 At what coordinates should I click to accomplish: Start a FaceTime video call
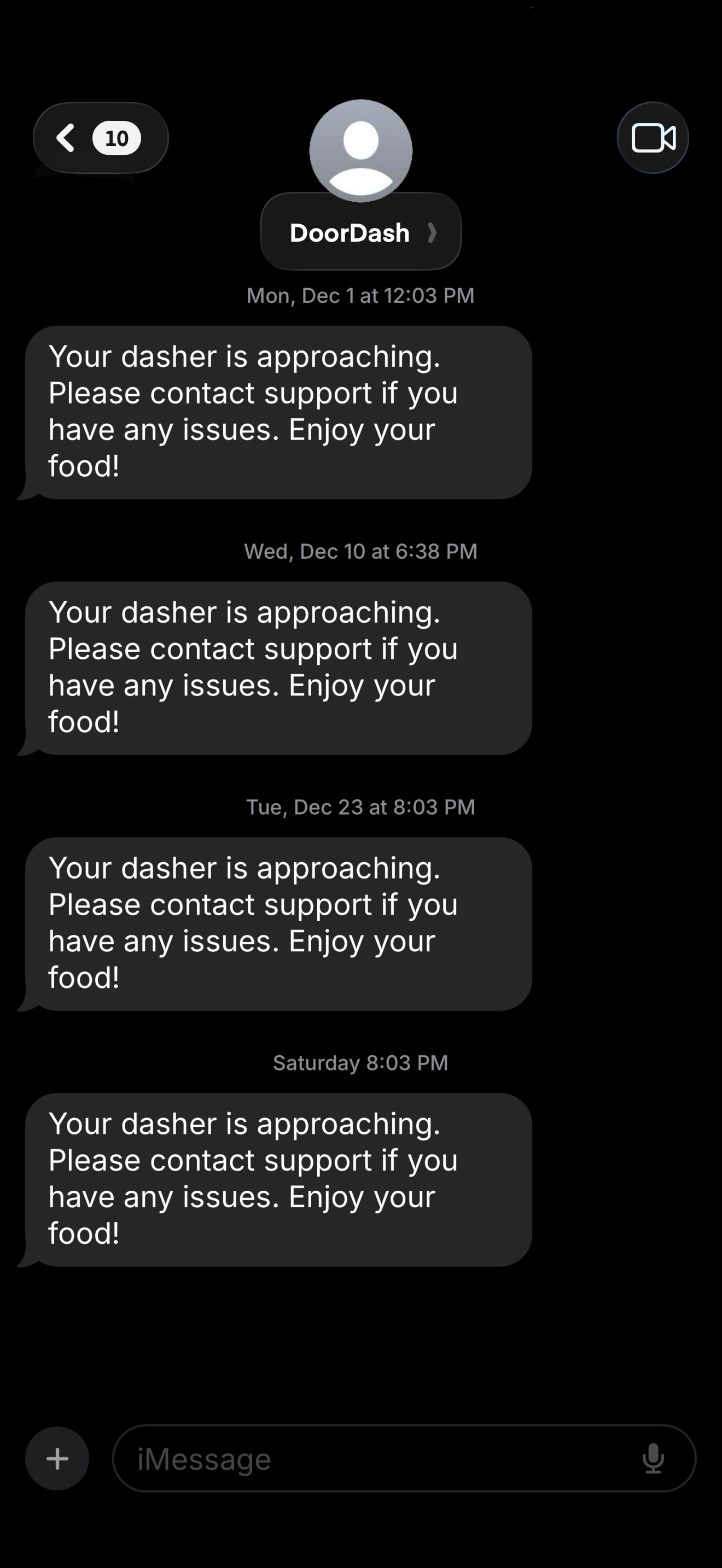pyautogui.click(x=653, y=138)
